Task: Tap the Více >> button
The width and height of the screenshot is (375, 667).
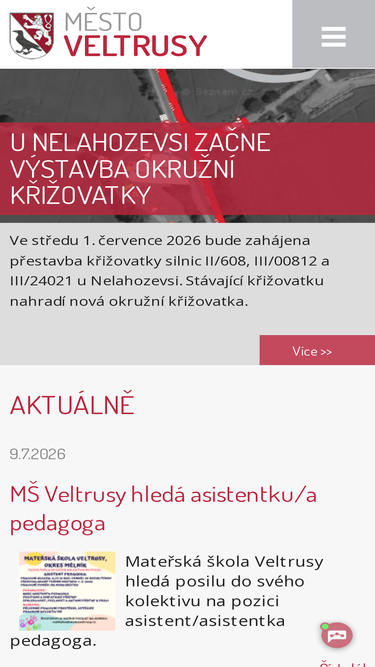Action: point(317,350)
